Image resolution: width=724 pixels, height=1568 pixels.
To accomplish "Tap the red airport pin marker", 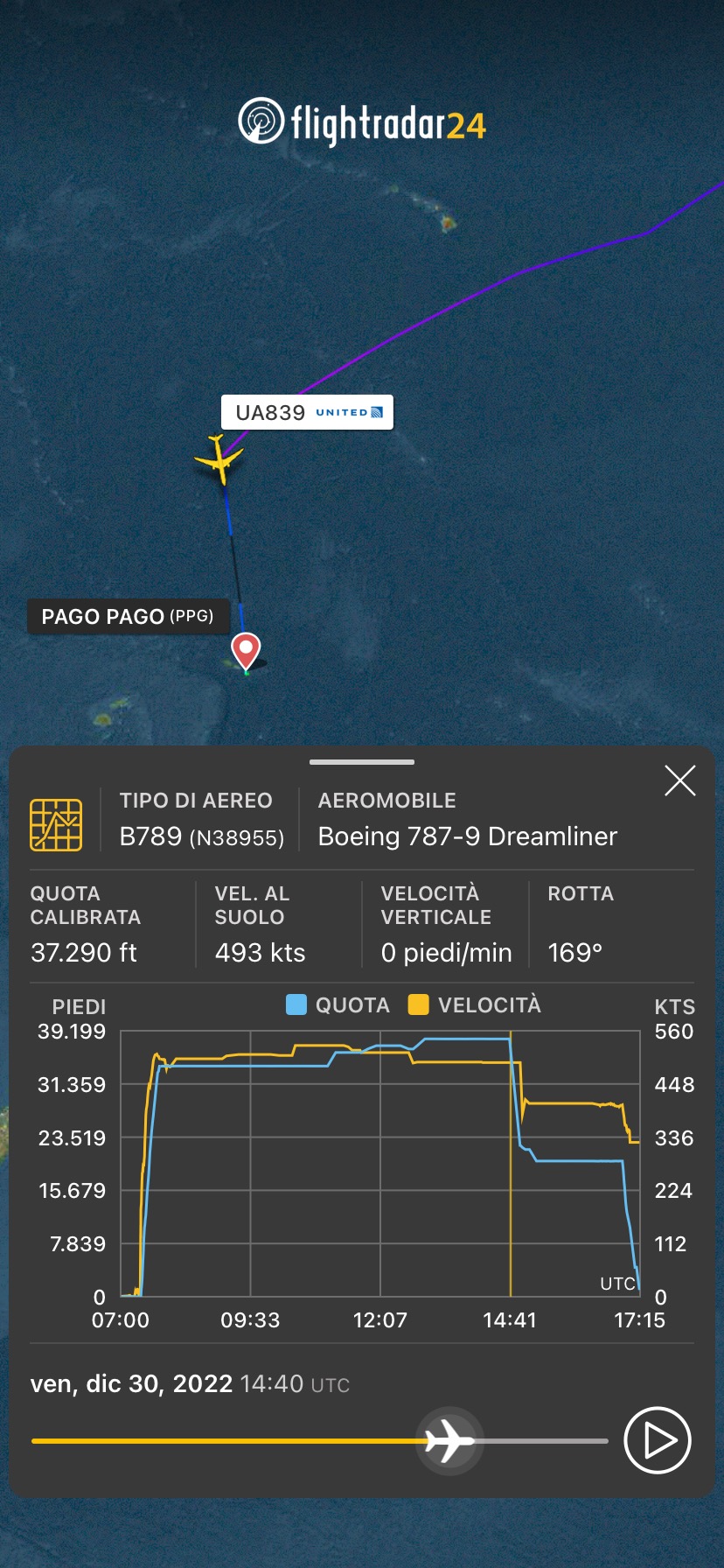I will (x=246, y=650).
